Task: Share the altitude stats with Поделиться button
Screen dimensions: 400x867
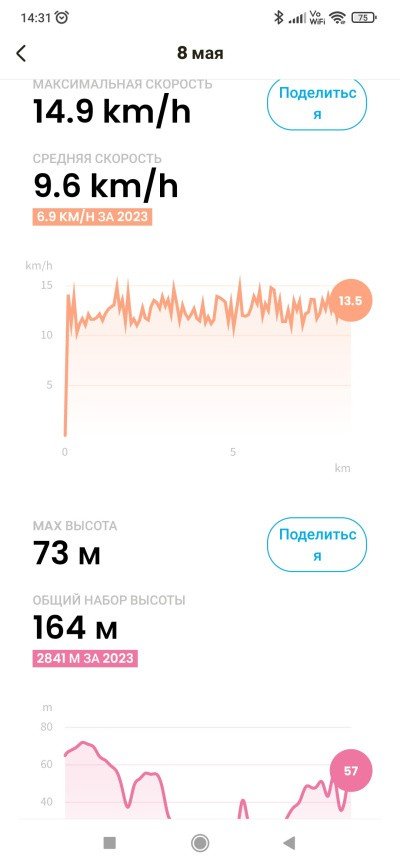Action: [318, 545]
